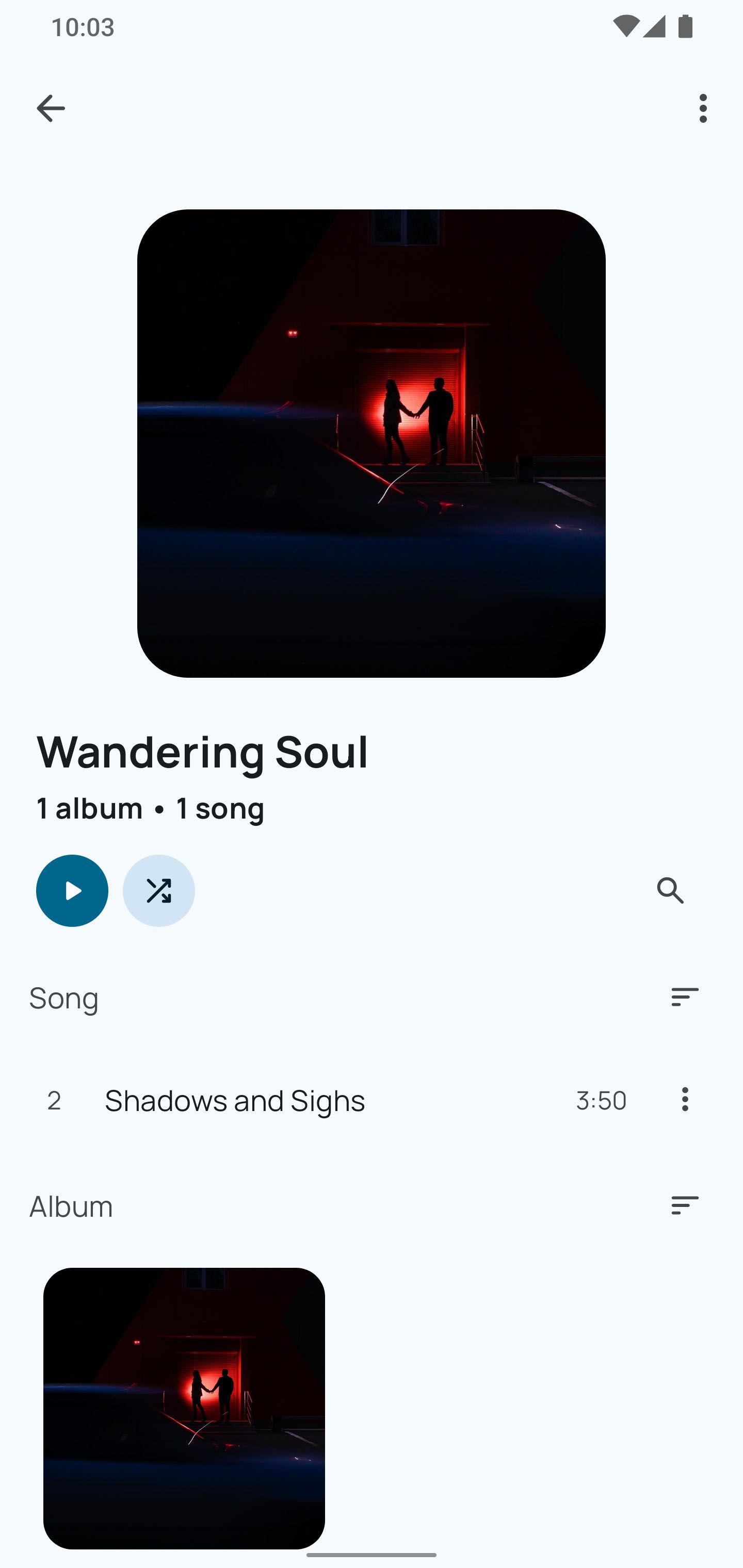Play the song Shadows and Sighs

pyautogui.click(x=234, y=1101)
